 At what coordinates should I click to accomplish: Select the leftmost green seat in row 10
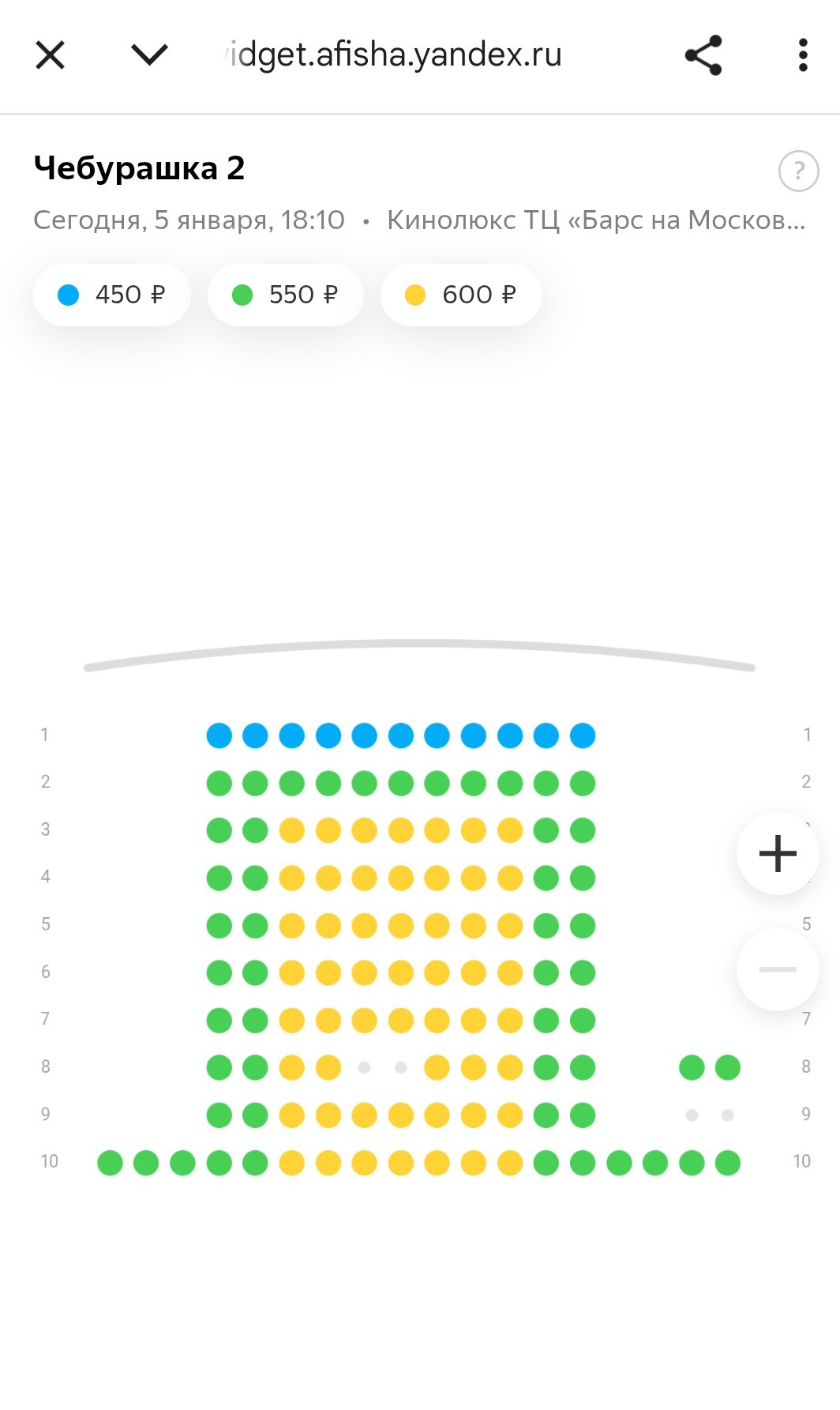click(110, 1163)
